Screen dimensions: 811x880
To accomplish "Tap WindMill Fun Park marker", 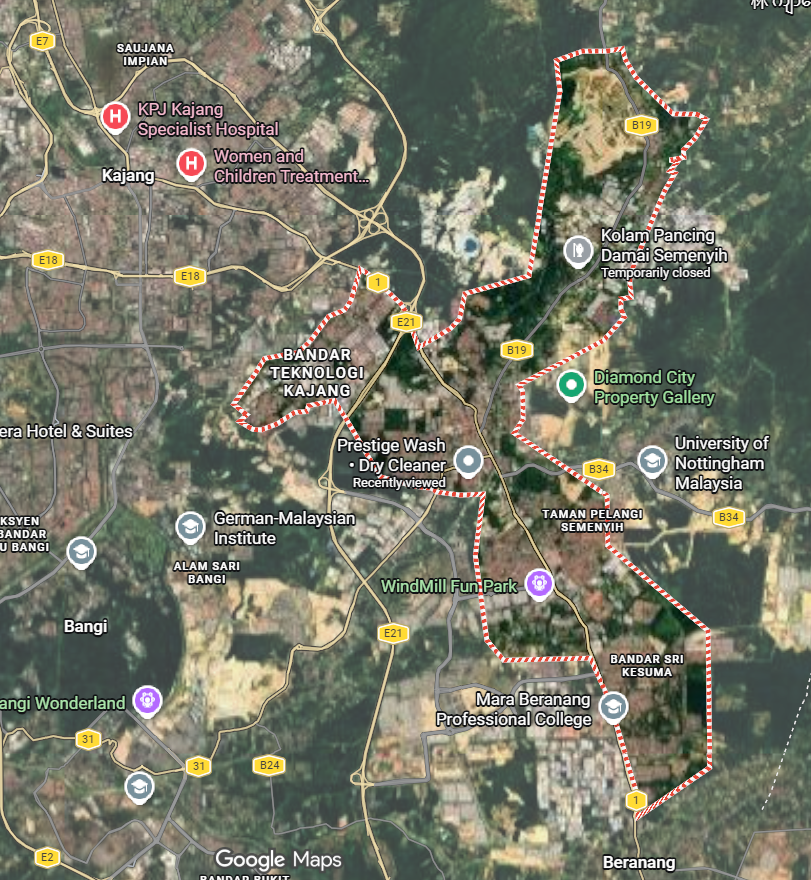I will click(x=540, y=583).
